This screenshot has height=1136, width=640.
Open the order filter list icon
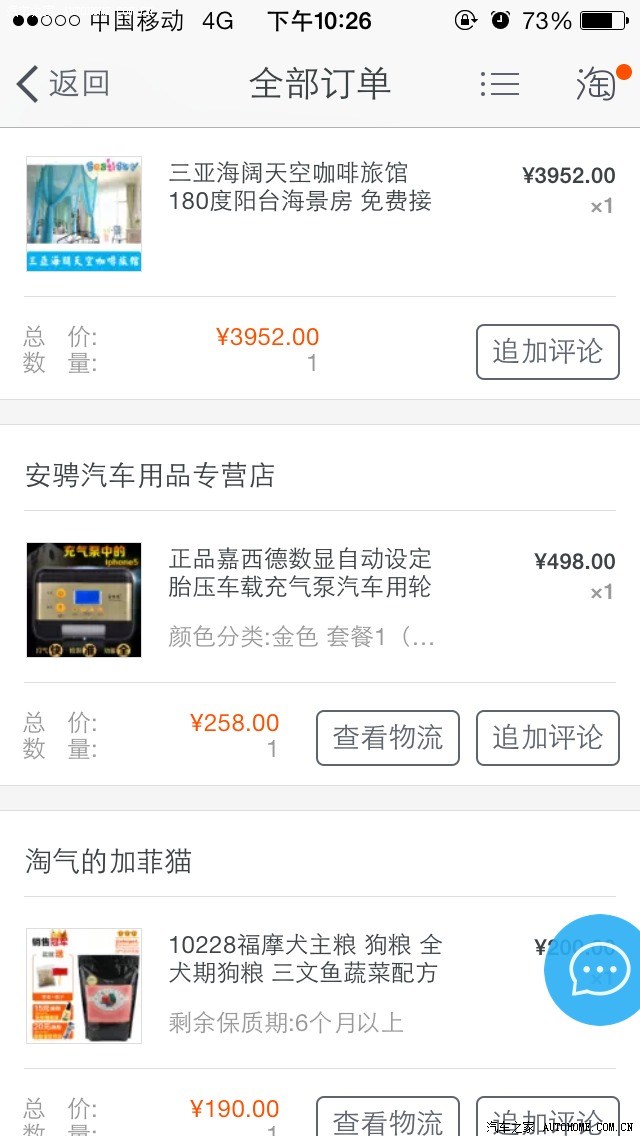[499, 84]
